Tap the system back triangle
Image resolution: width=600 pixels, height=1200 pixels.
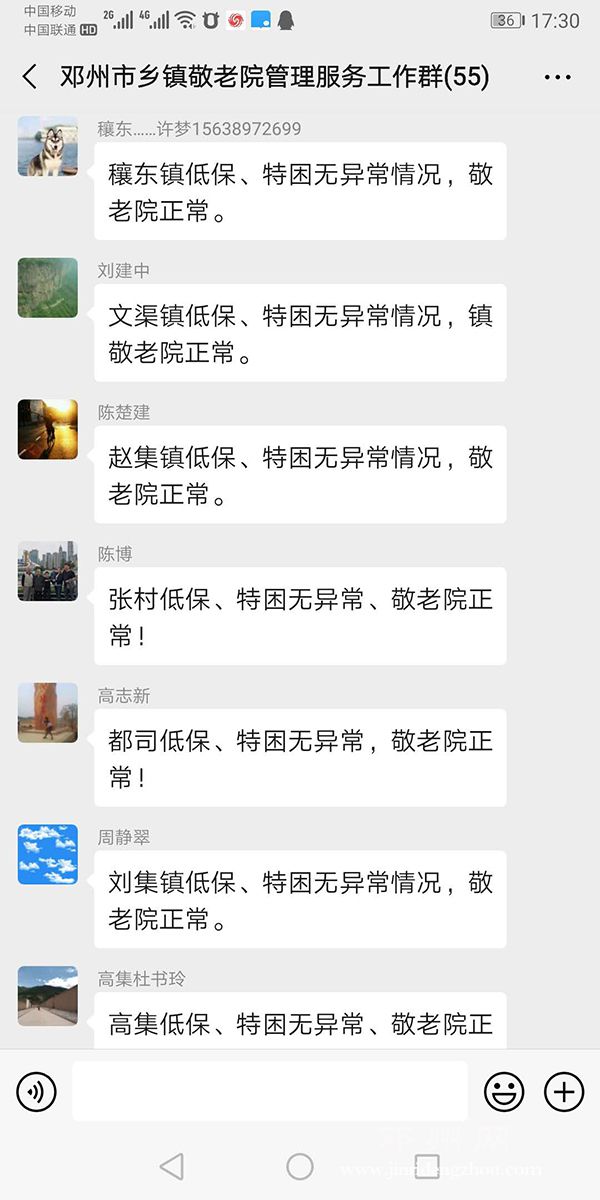tap(172, 1166)
